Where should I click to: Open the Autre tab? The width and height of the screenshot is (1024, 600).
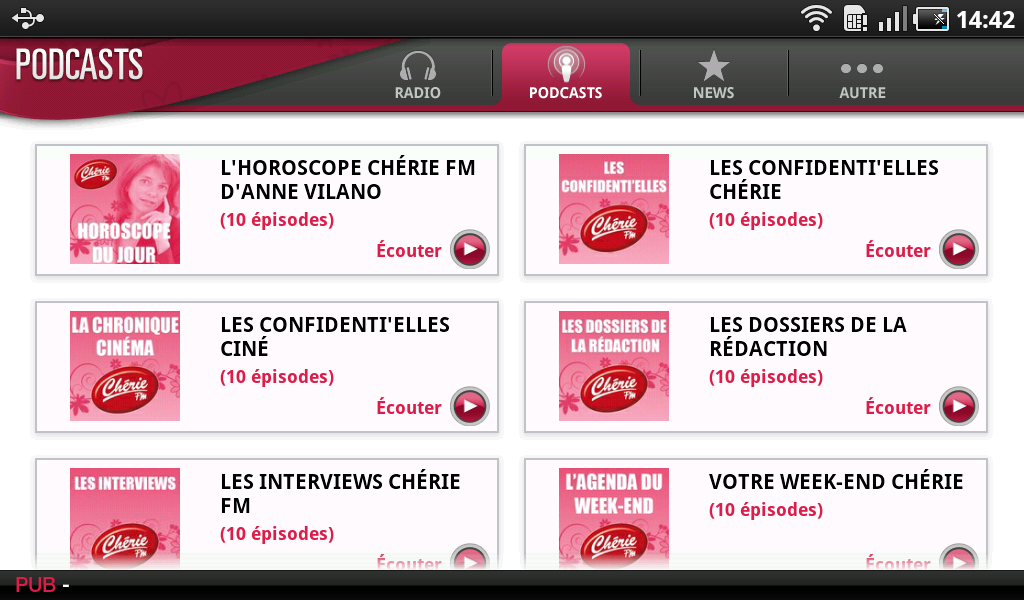[862, 76]
